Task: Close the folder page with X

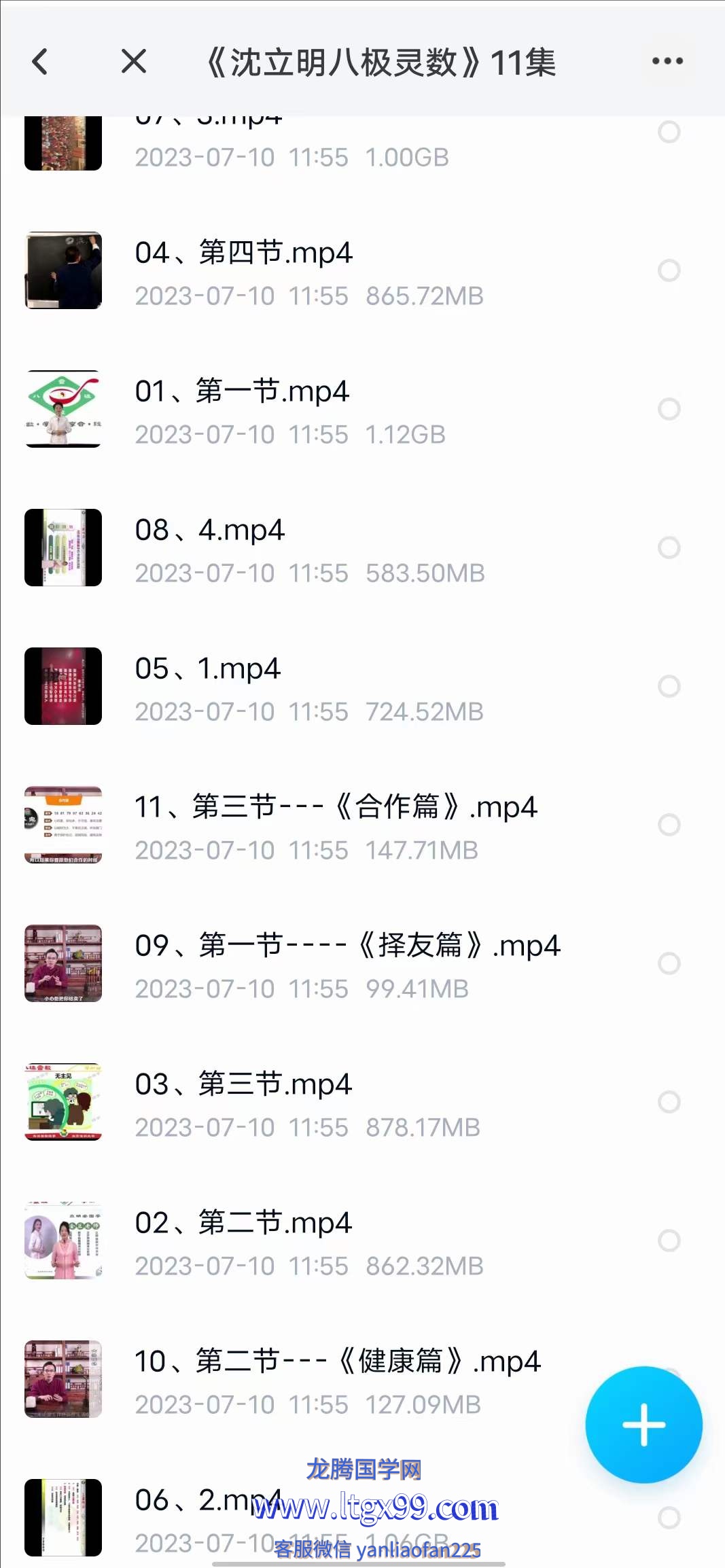Action: click(134, 62)
